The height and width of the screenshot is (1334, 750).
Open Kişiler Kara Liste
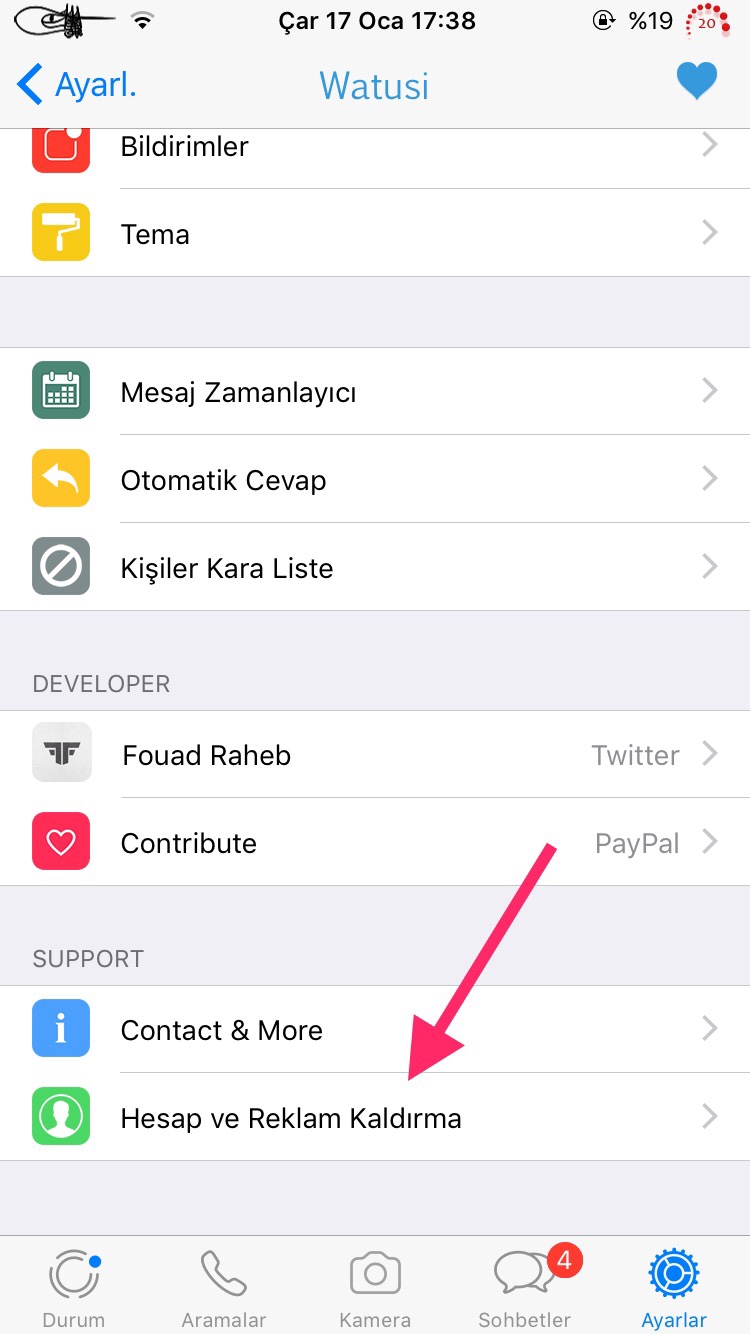tap(375, 568)
